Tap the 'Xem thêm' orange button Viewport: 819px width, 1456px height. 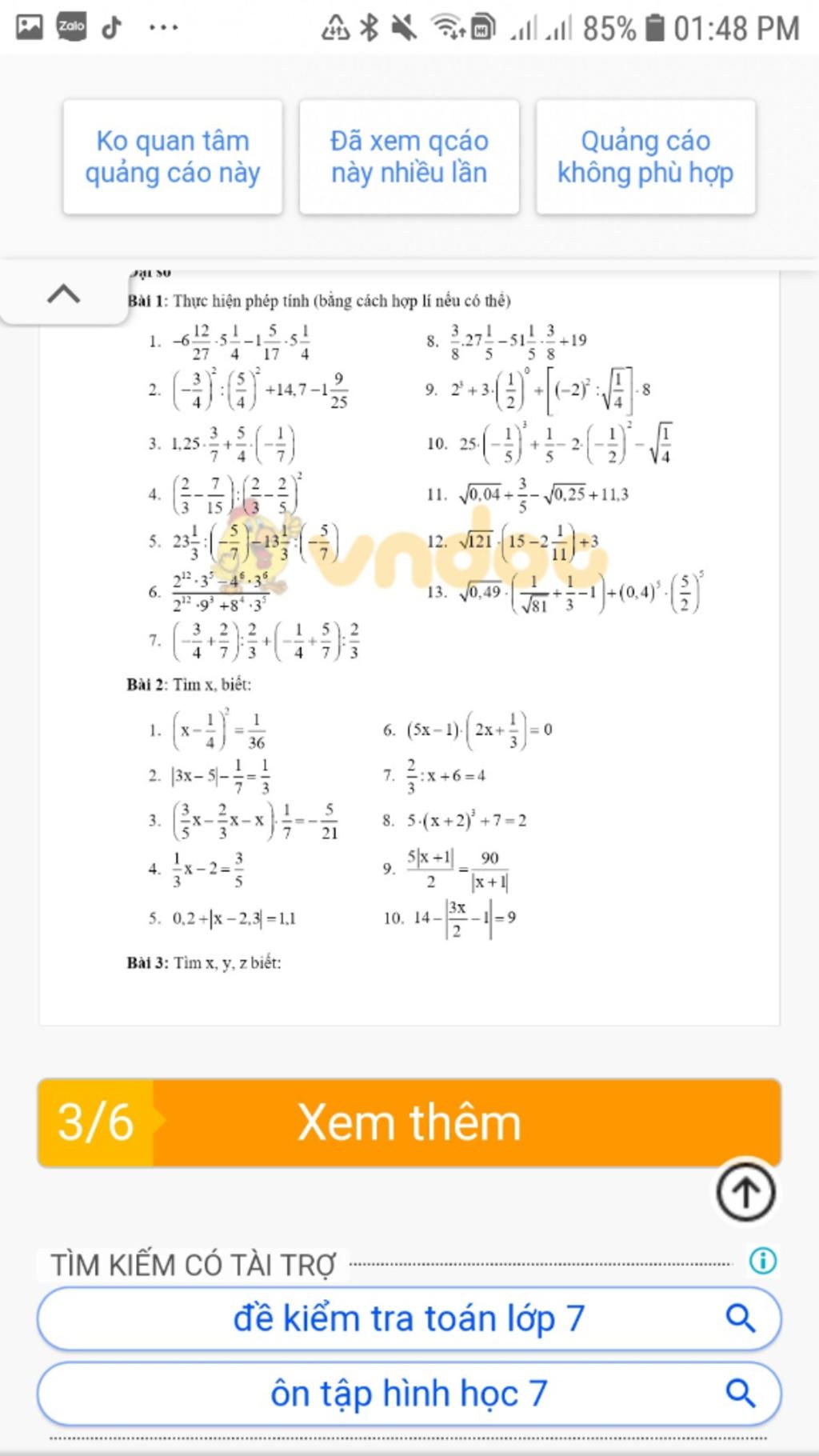409,1122
